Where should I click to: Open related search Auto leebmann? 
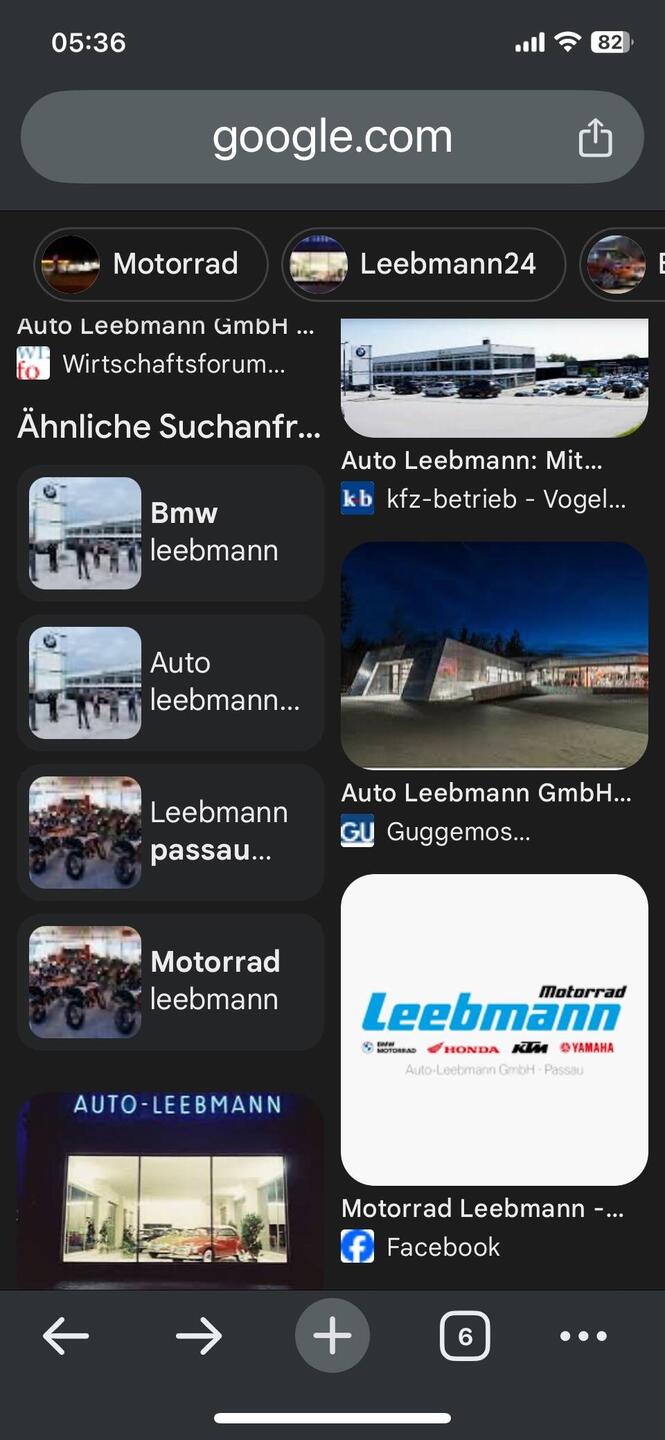tap(170, 682)
